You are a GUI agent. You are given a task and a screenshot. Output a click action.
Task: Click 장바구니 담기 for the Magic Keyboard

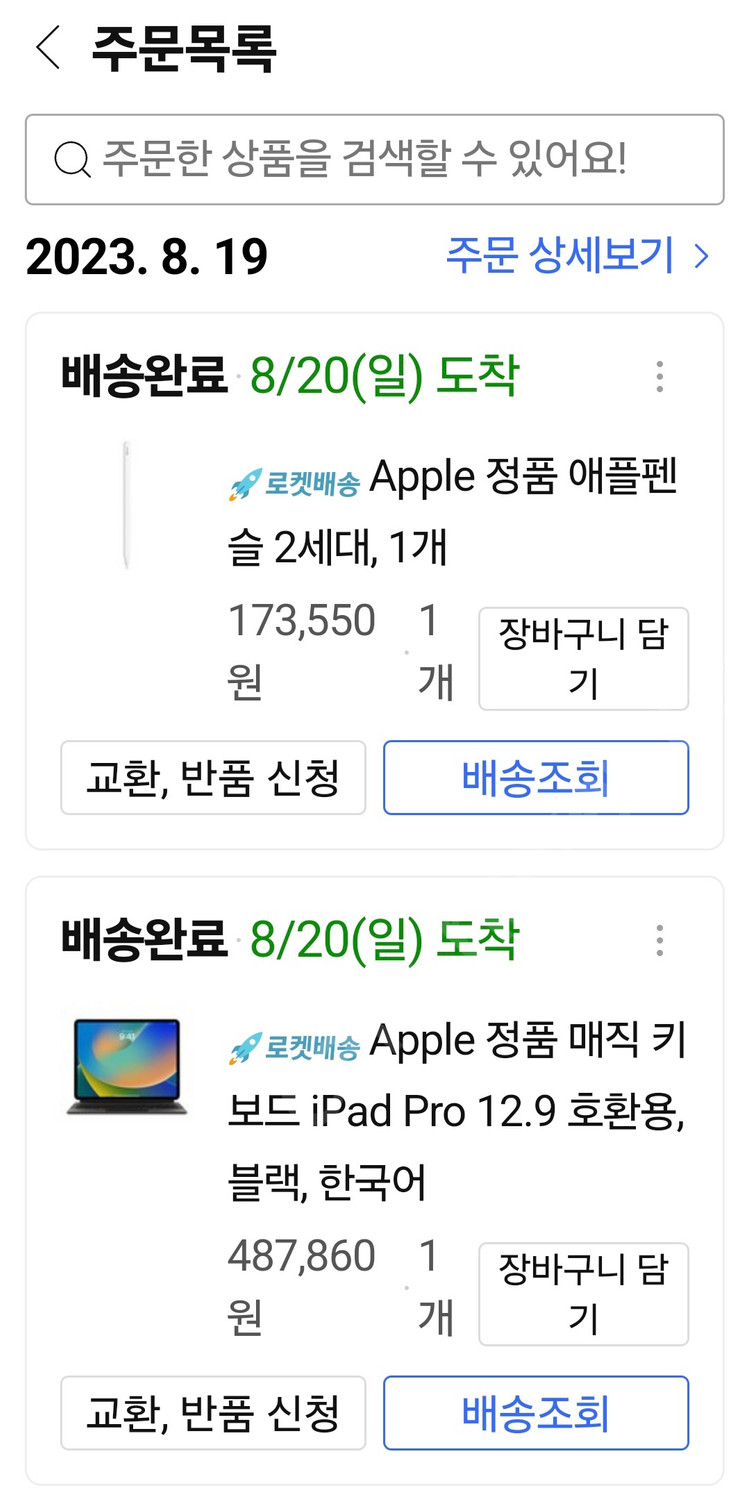point(583,1294)
